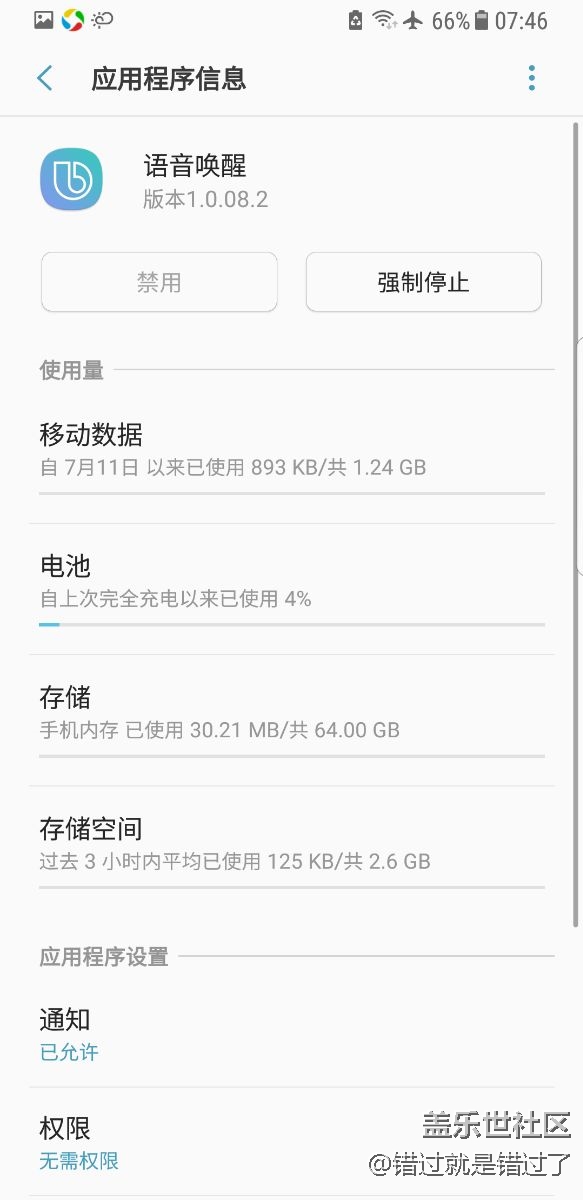Screen dimensions: 583x1200
Task: Open the three-dot overflow menu
Action: pos(532,78)
